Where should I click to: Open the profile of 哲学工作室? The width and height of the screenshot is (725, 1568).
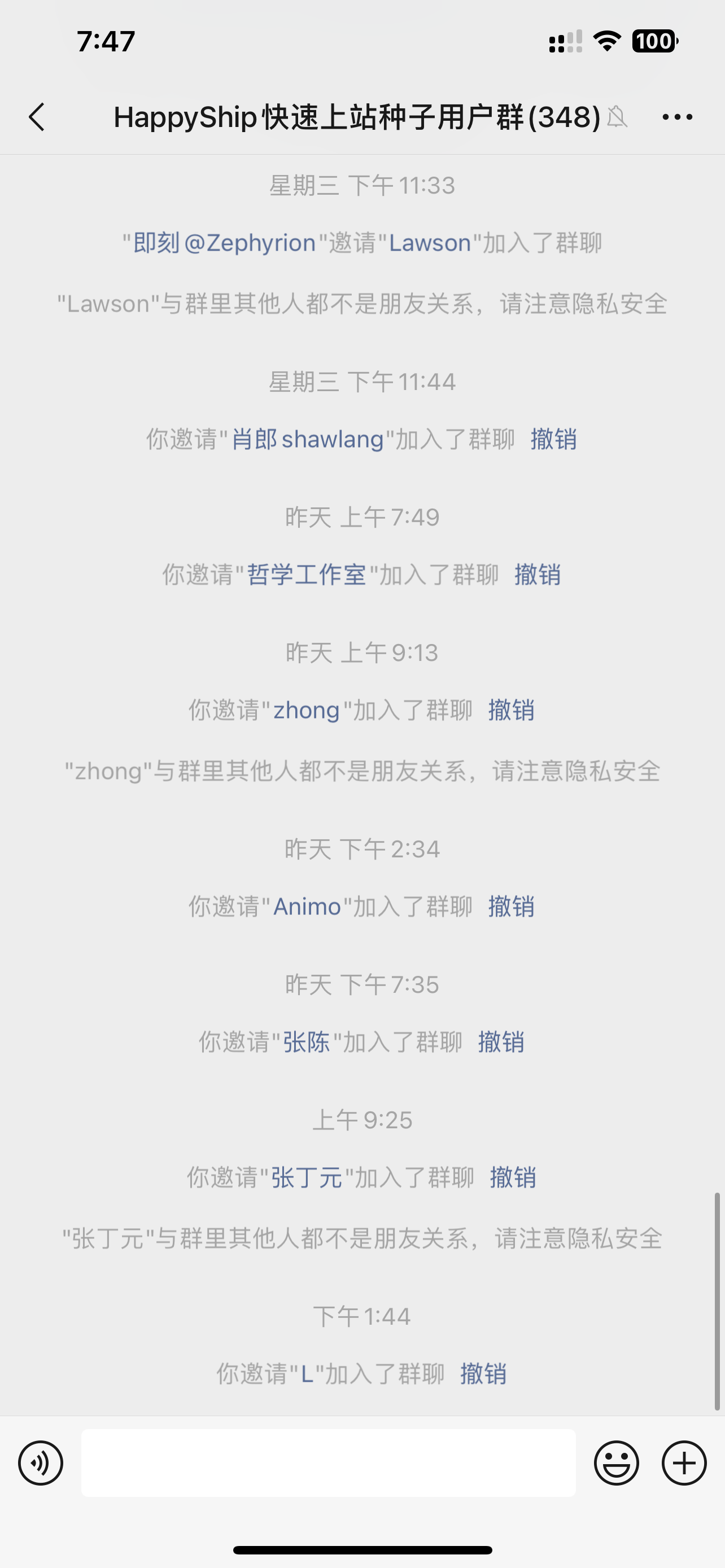[307, 575]
